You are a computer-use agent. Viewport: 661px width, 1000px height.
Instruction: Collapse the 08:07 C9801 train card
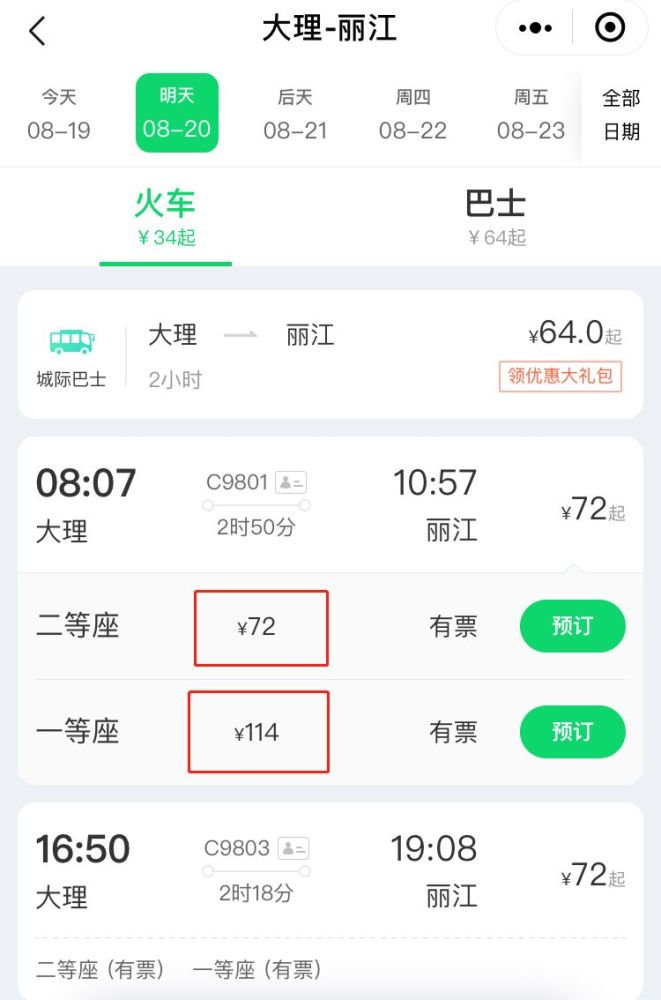tap(330, 505)
